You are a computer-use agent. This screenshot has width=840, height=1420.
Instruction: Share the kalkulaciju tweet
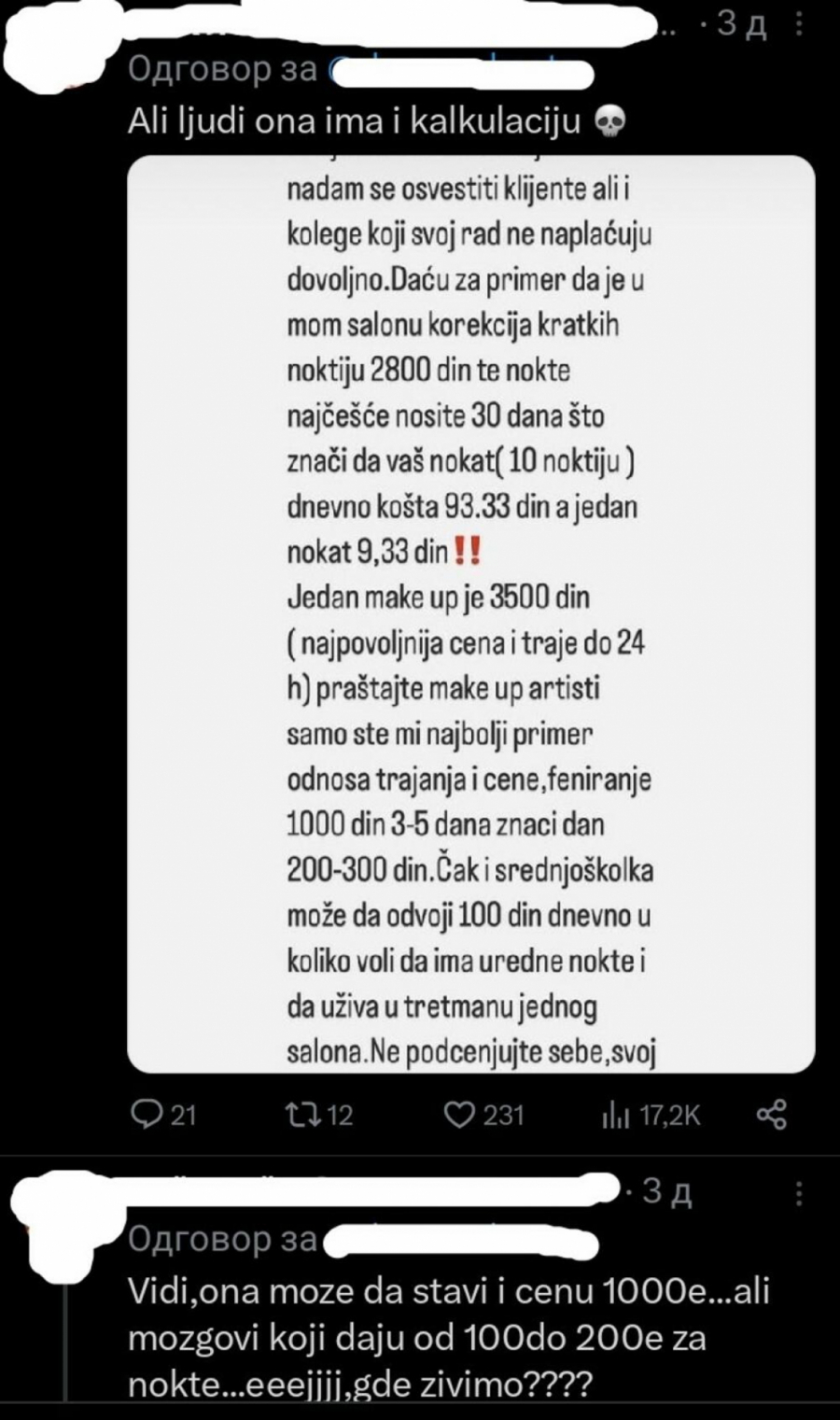pos(771,1115)
